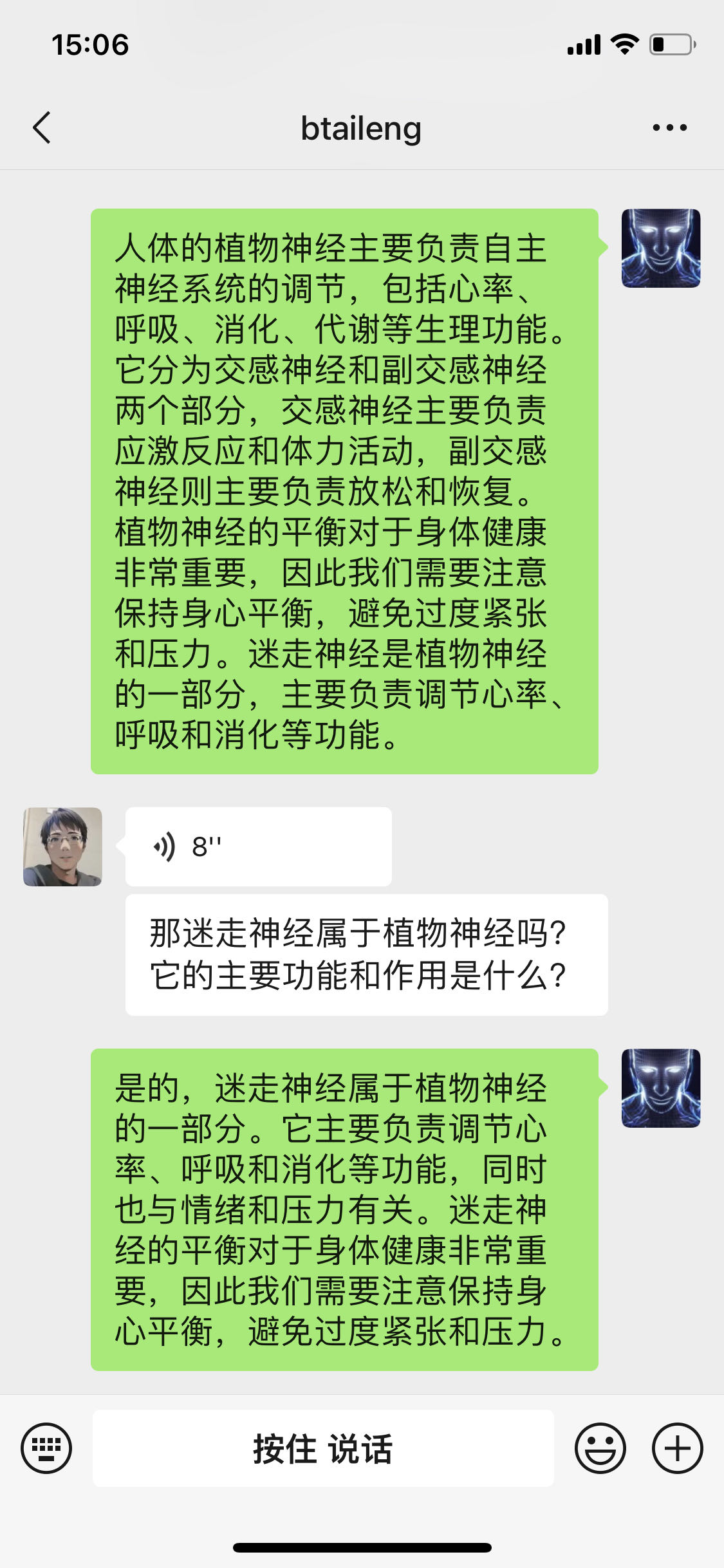724x1568 pixels.
Task: Open my robot avatar on the first message
Action: click(x=660, y=248)
